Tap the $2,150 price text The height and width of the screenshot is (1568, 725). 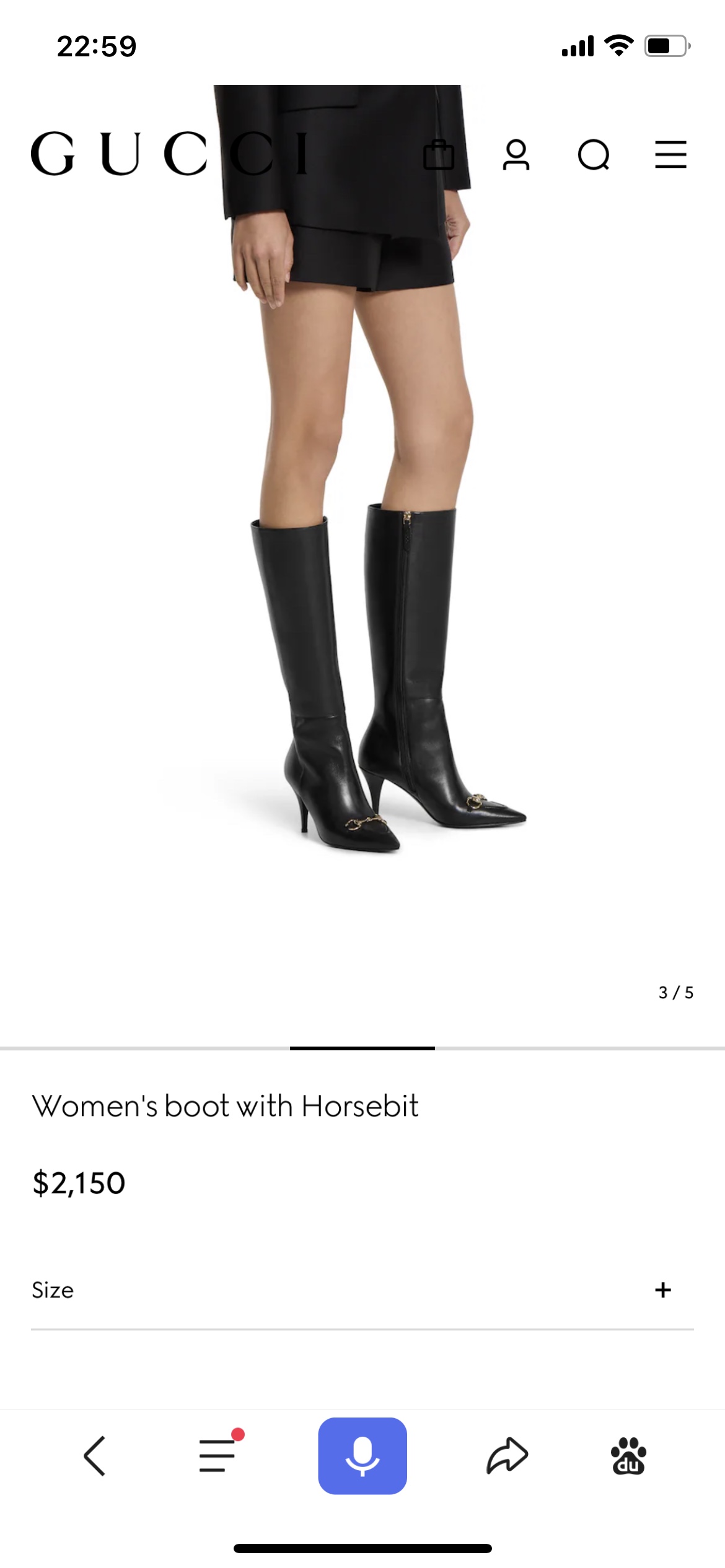click(77, 1182)
